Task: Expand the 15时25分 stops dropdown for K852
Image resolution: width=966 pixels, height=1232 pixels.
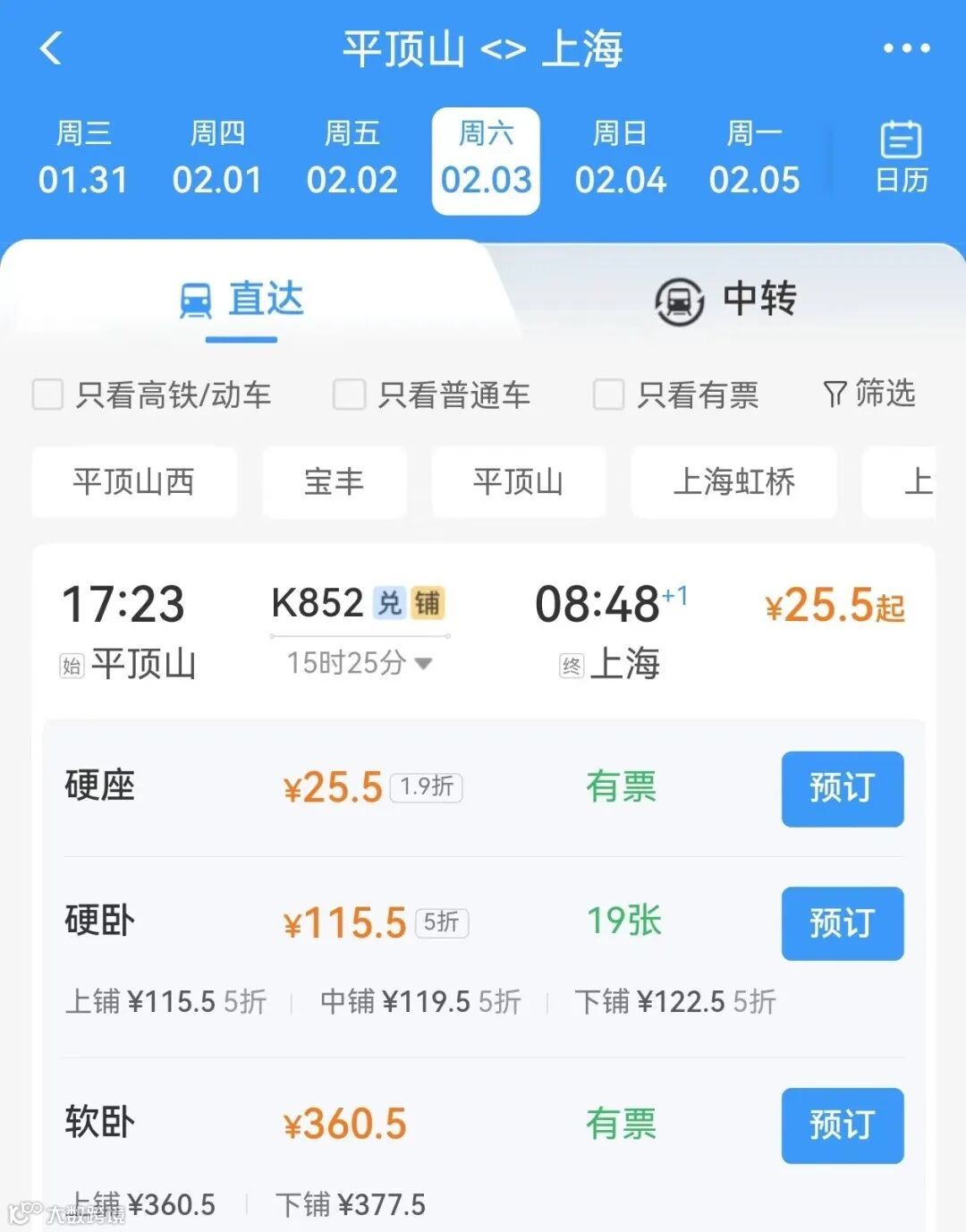Action: pos(360,663)
